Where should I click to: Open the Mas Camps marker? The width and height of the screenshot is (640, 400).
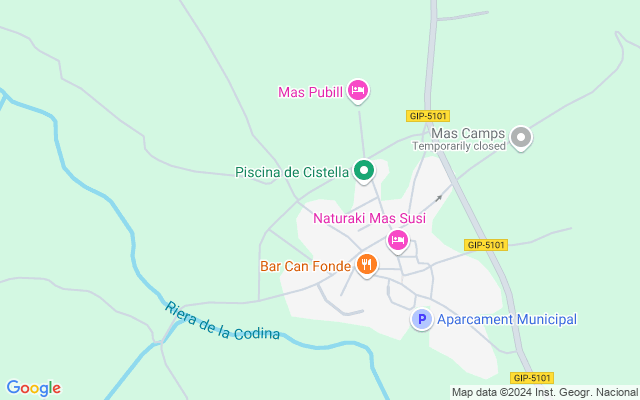(521, 138)
